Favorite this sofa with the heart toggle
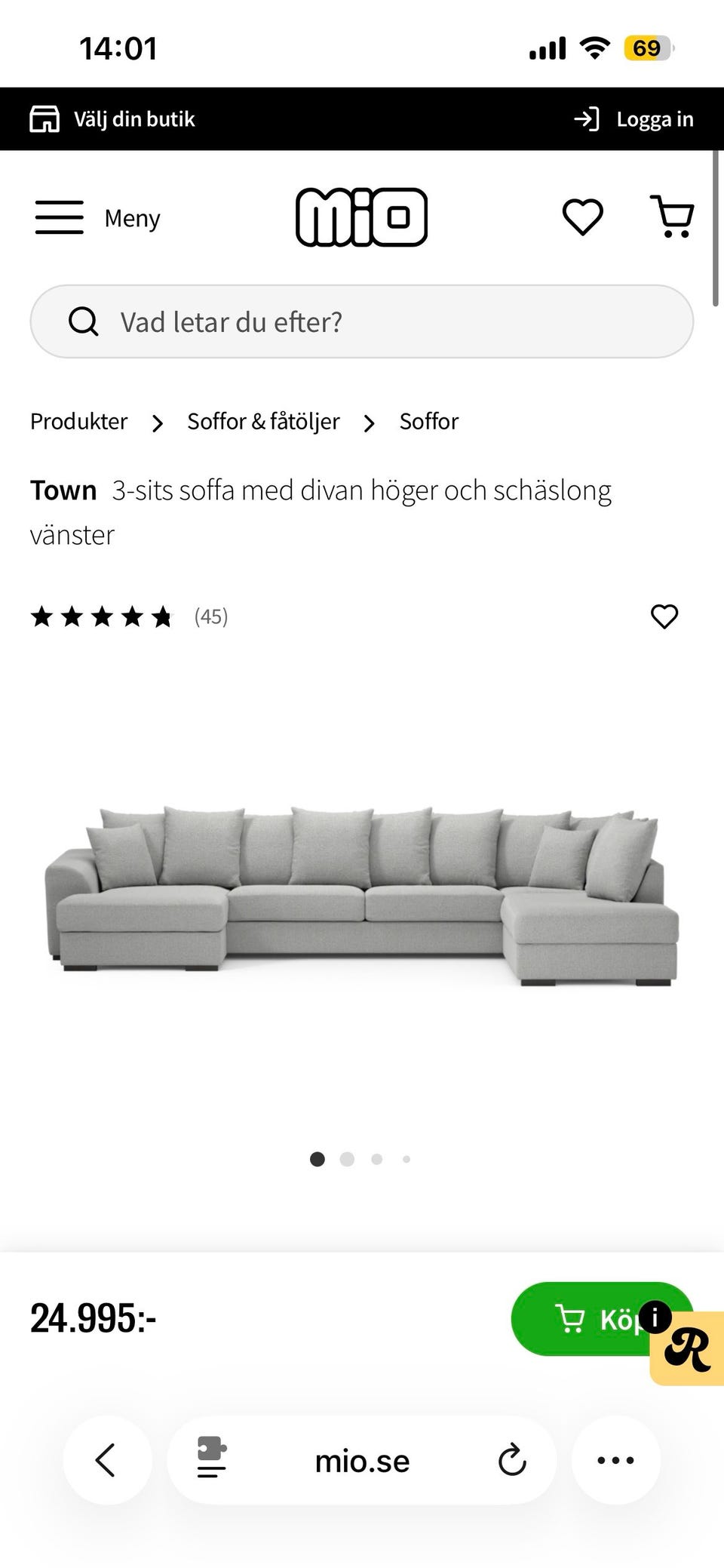 (x=664, y=617)
